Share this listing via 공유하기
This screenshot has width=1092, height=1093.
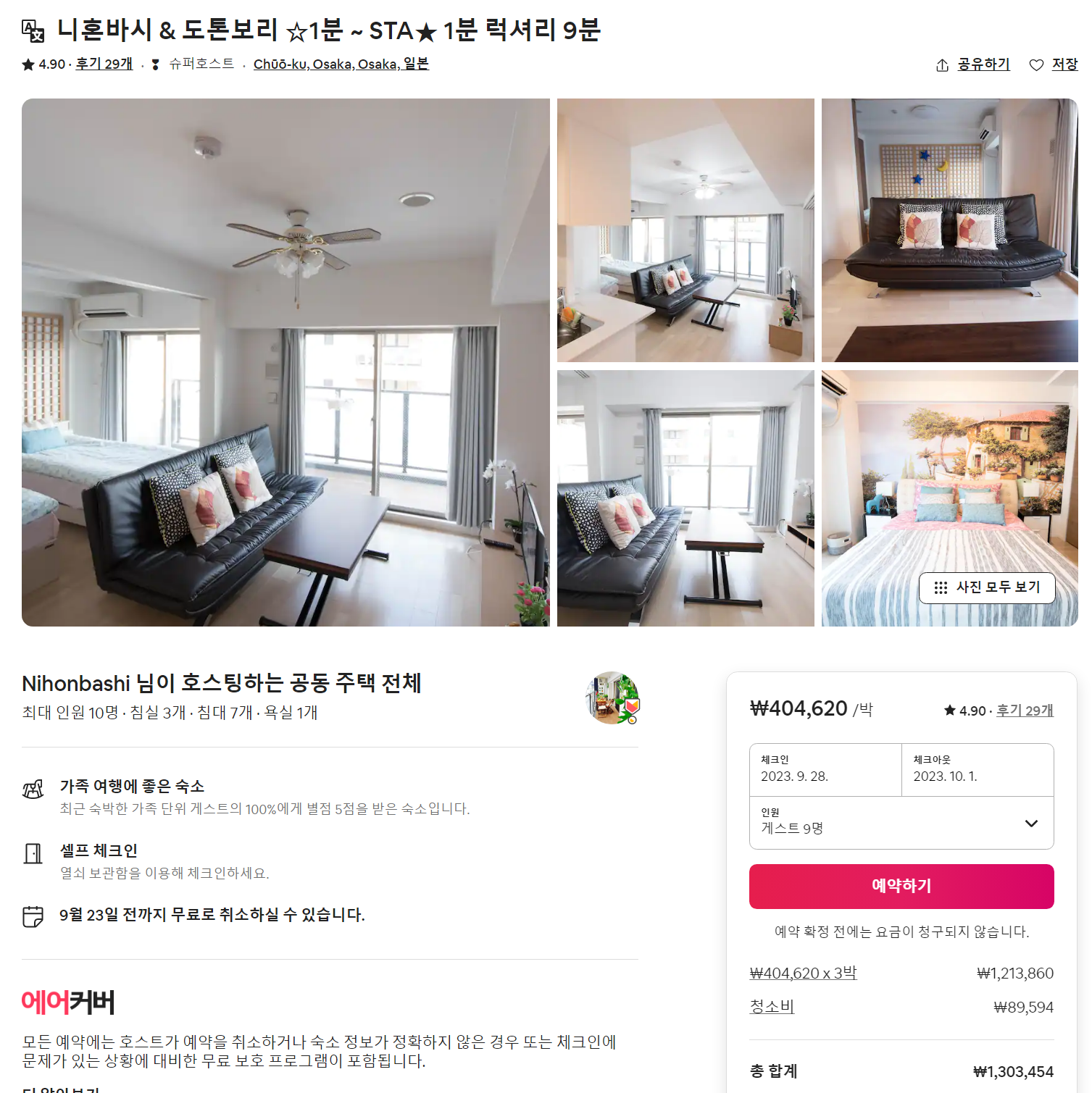pyautogui.click(x=972, y=64)
